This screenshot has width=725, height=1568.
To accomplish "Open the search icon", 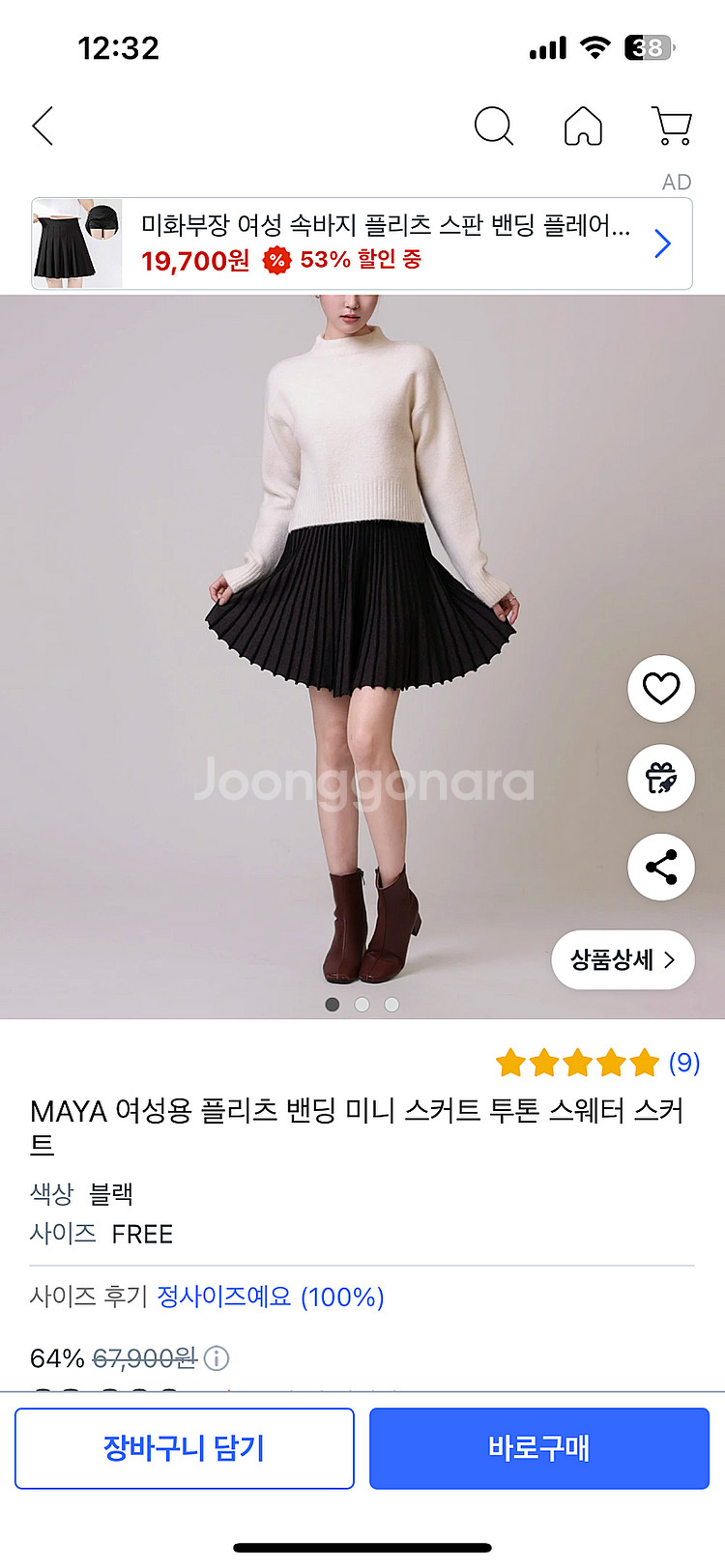I will pyautogui.click(x=493, y=126).
